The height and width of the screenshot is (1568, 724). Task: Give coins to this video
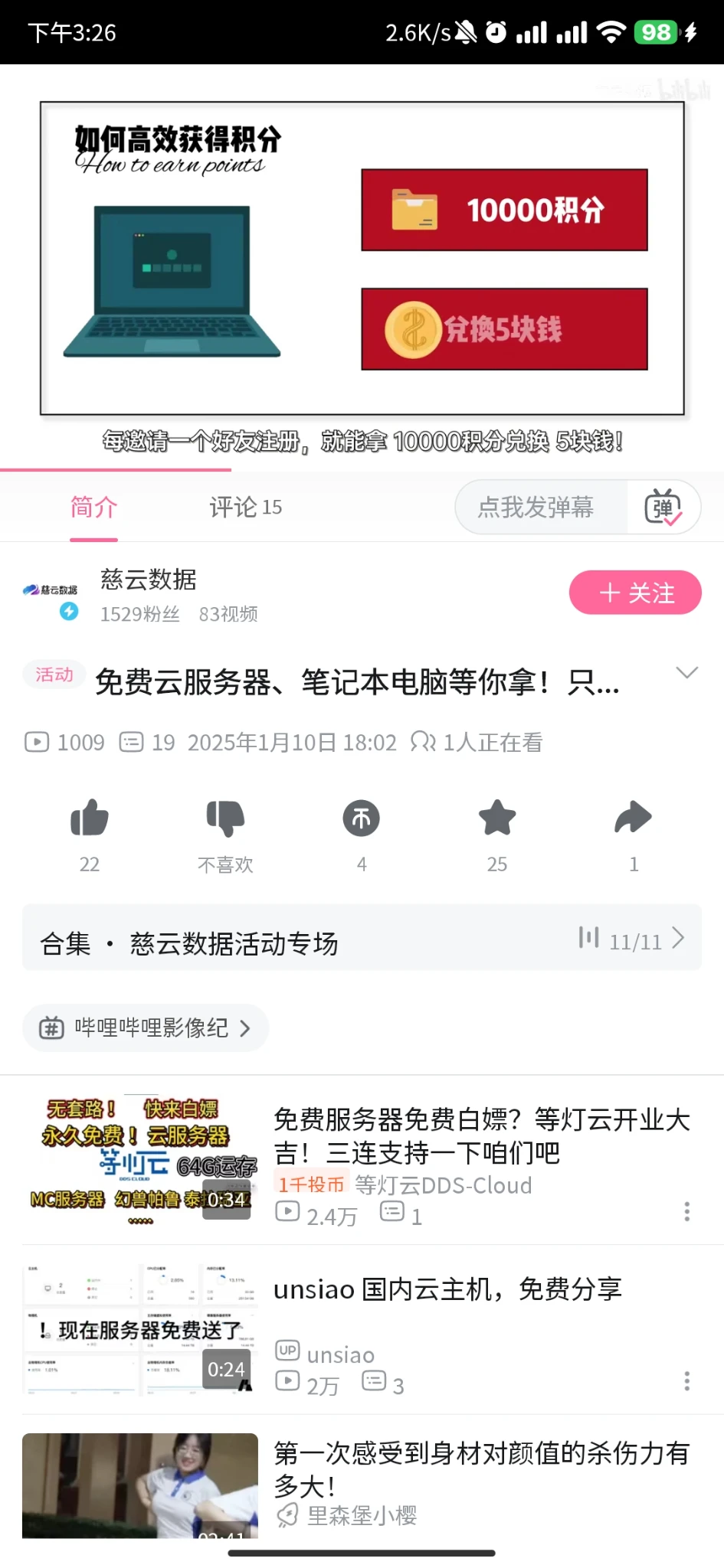(x=362, y=819)
